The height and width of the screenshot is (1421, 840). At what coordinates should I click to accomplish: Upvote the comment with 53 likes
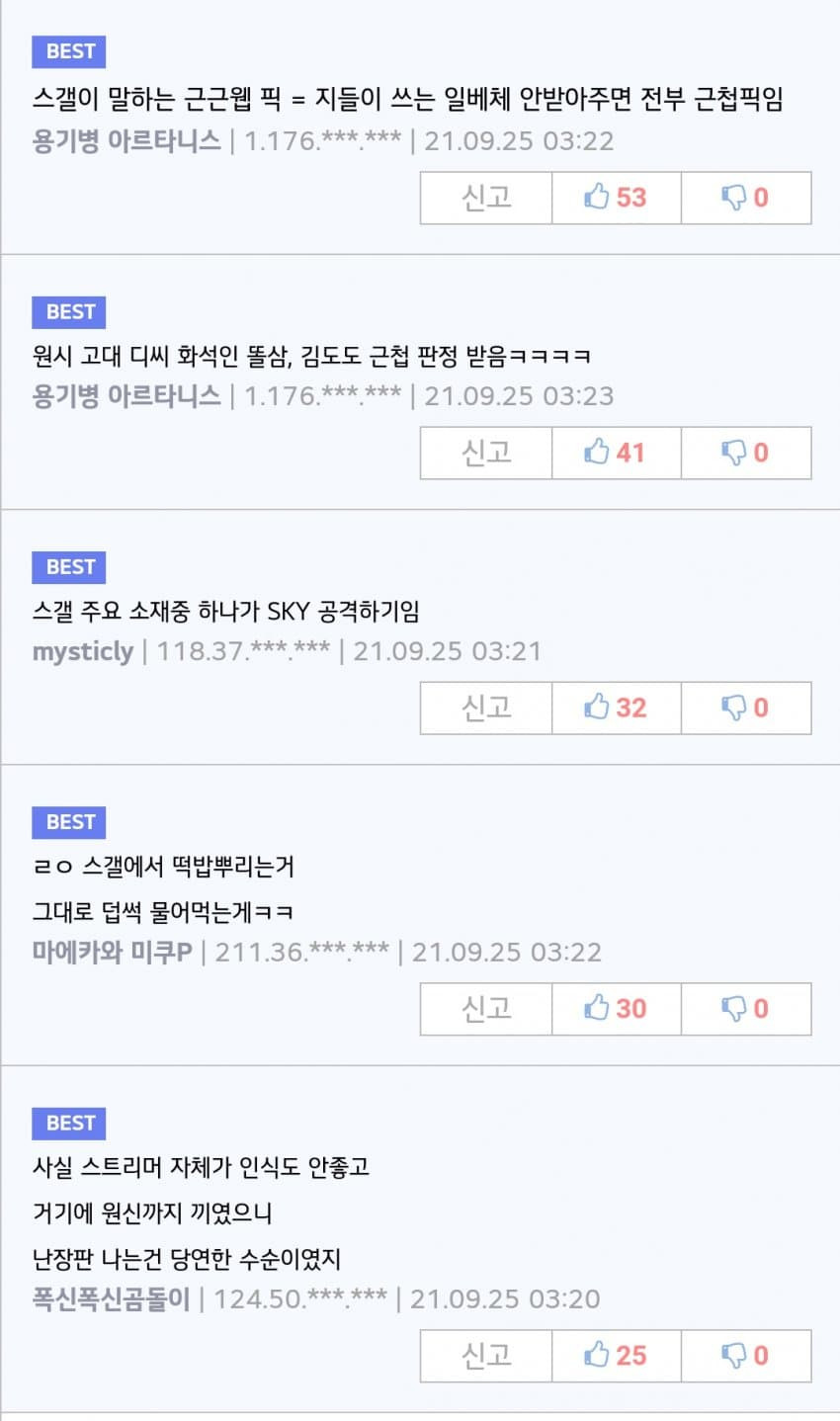click(x=615, y=198)
